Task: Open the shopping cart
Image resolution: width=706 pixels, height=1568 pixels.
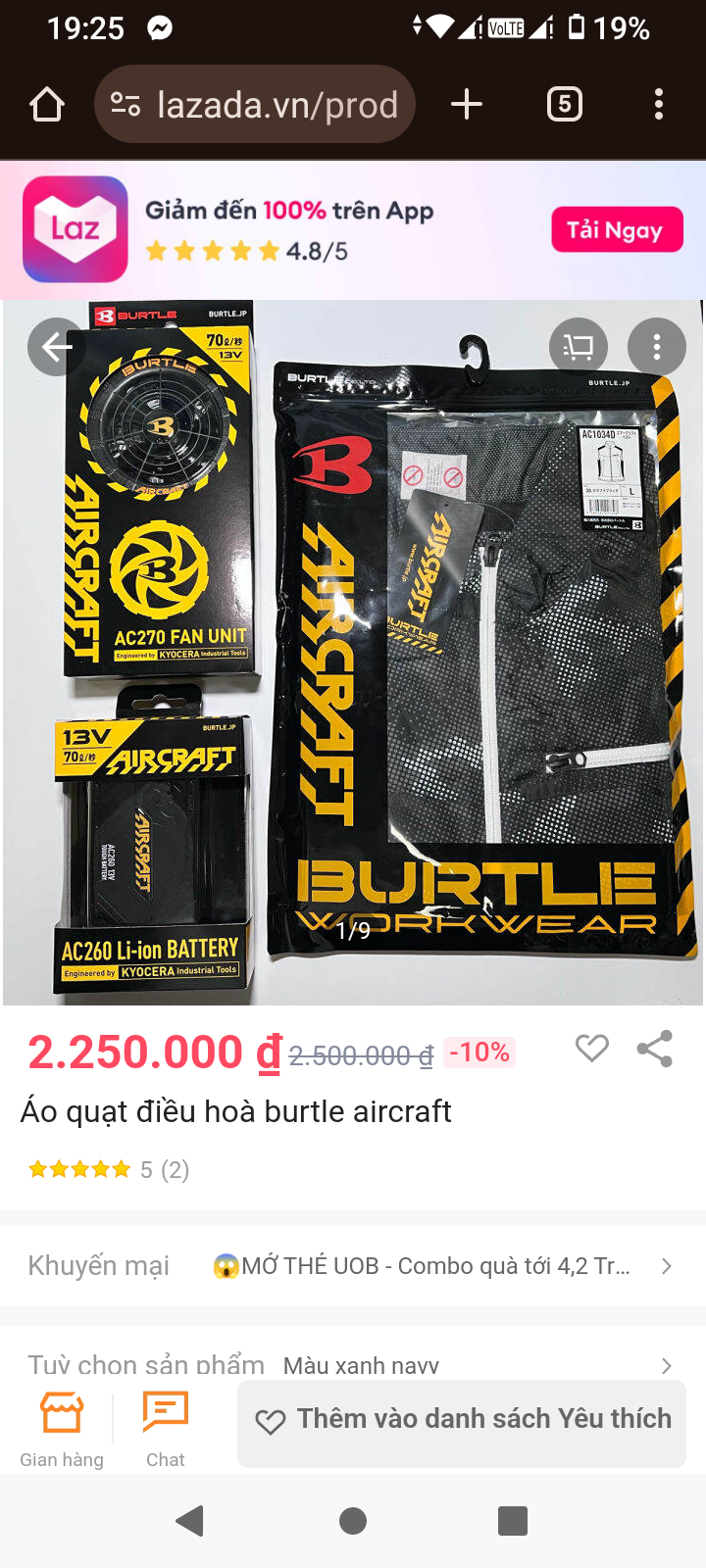Action: tap(579, 347)
